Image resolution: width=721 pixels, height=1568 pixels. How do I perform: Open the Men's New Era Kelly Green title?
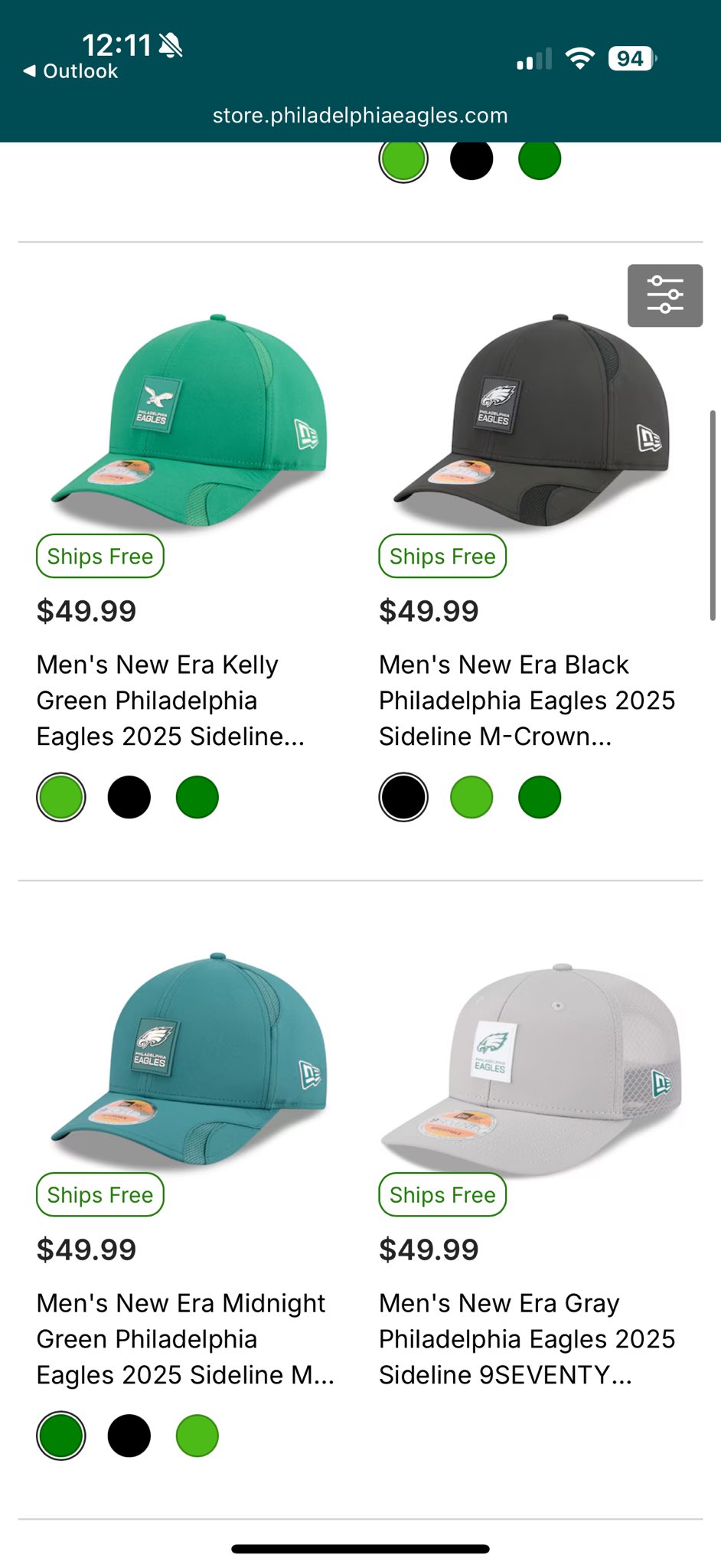(170, 700)
